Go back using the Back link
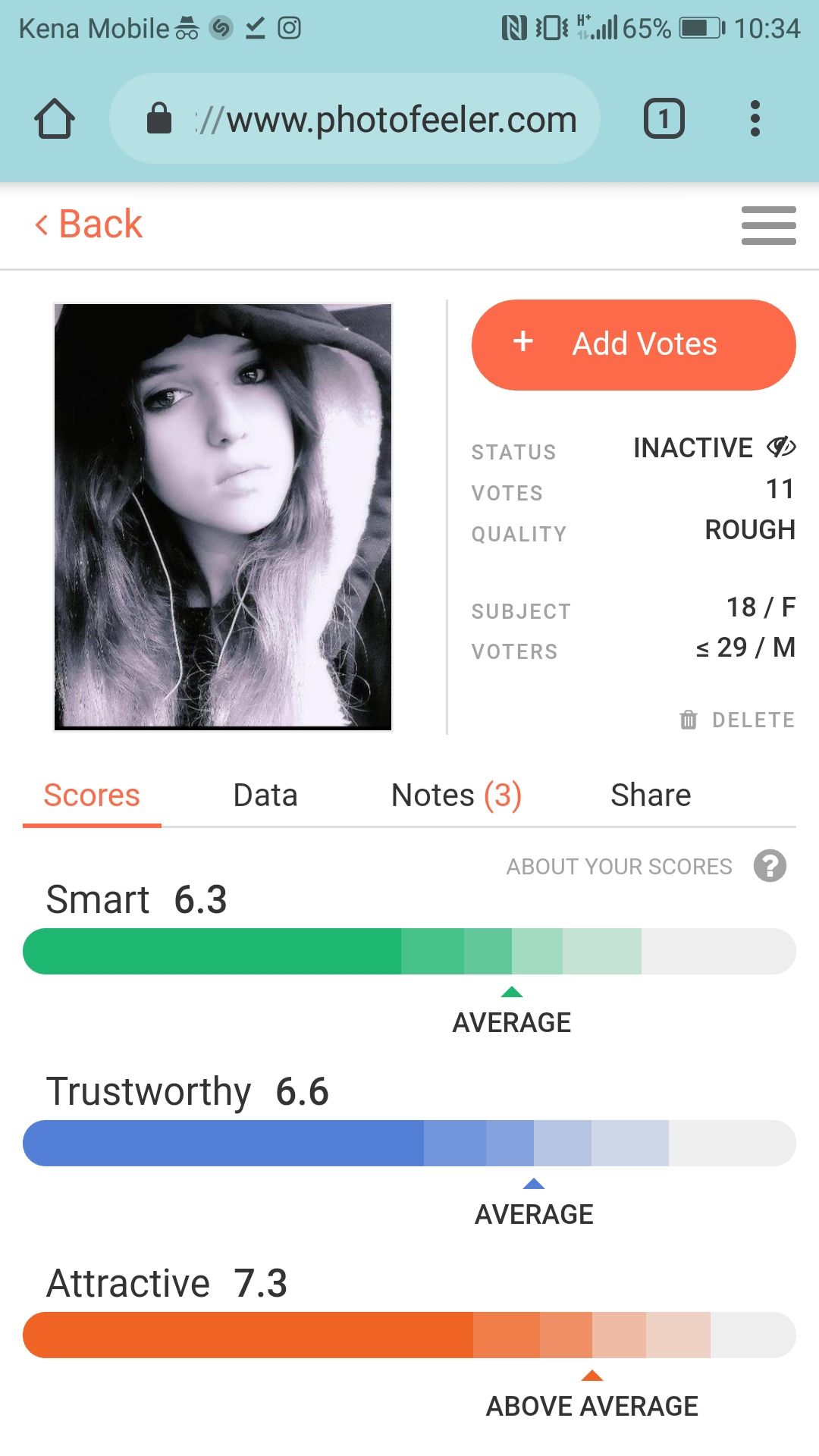The height and width of the screenshot is (1456, 819). coord(89,224)
